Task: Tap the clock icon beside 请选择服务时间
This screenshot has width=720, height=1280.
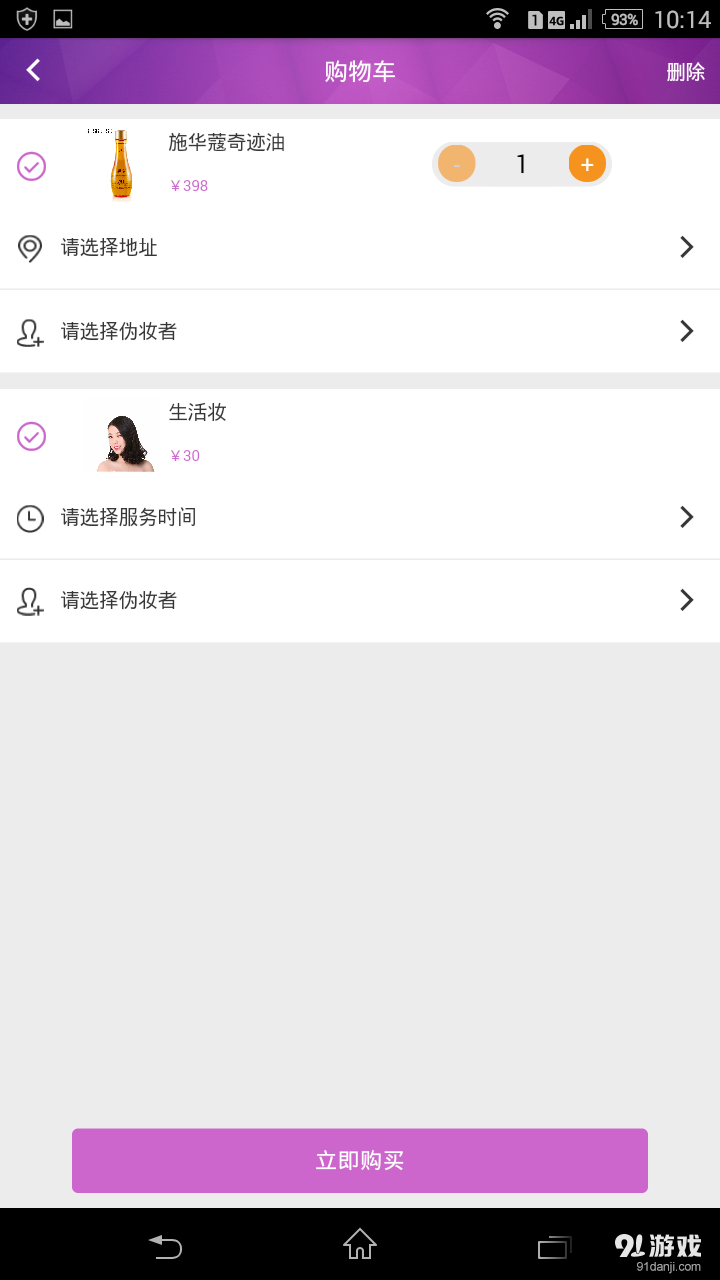Action: [x=30, y=517]
